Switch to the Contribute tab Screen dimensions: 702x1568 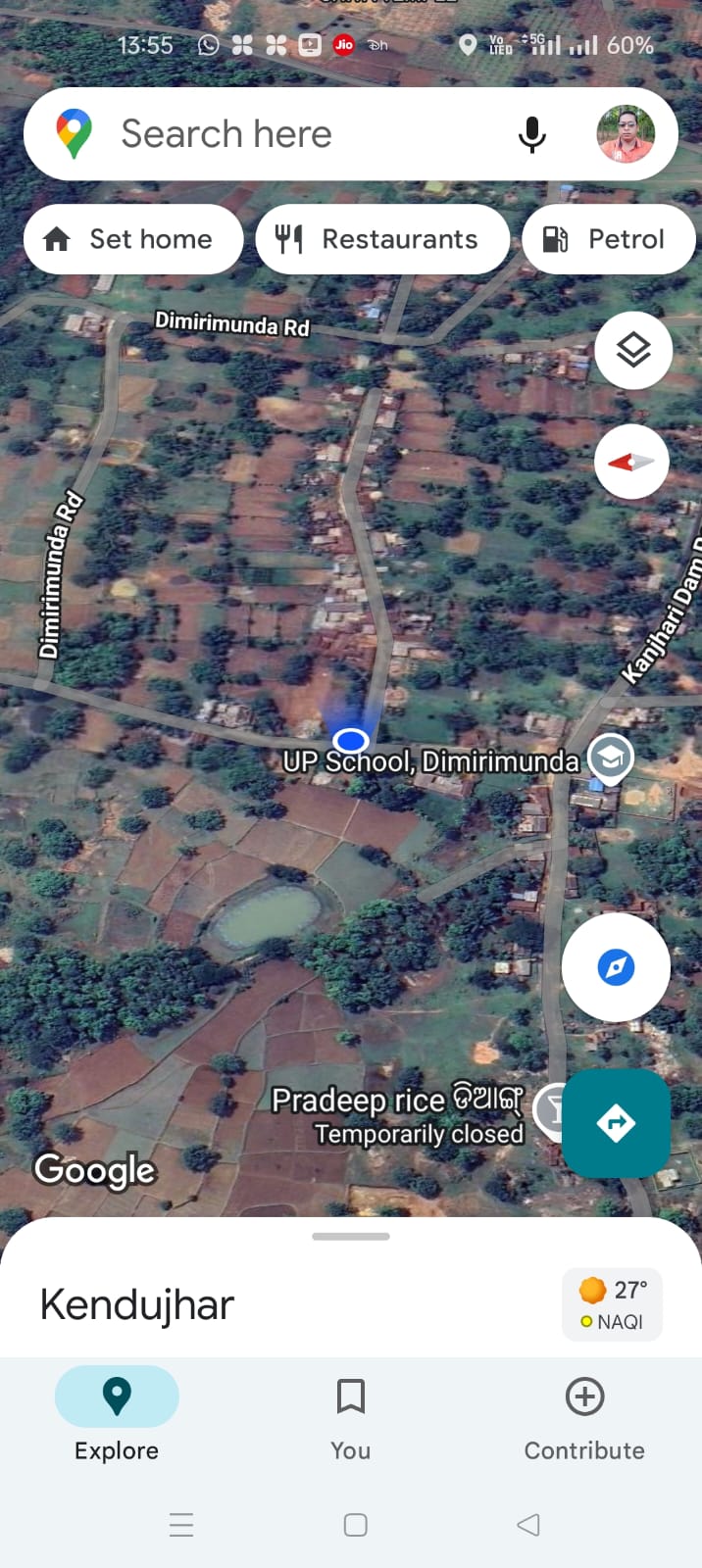coord(584,1413)
